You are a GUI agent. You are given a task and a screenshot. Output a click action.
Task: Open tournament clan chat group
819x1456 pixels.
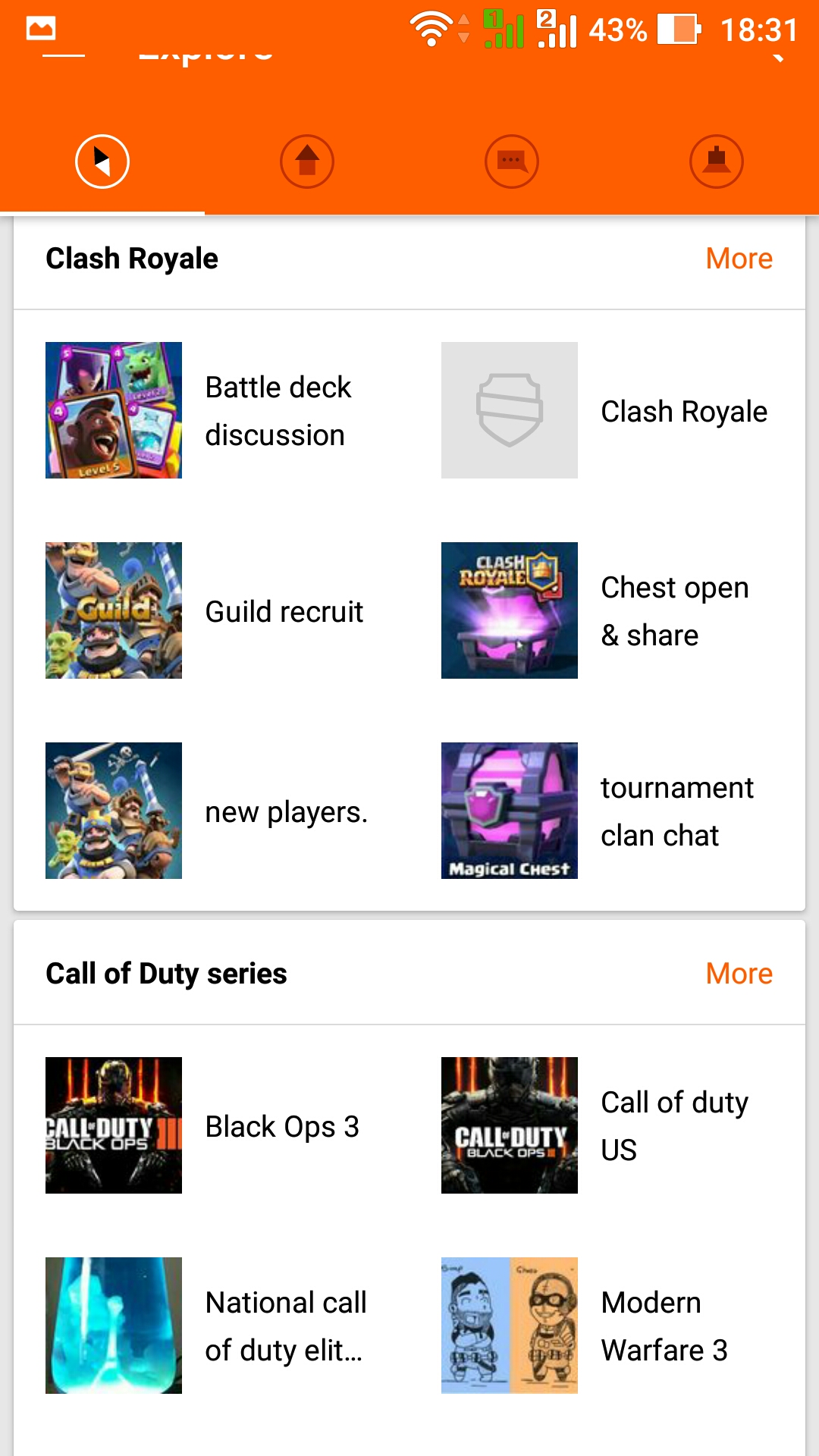tap(607, 811)
